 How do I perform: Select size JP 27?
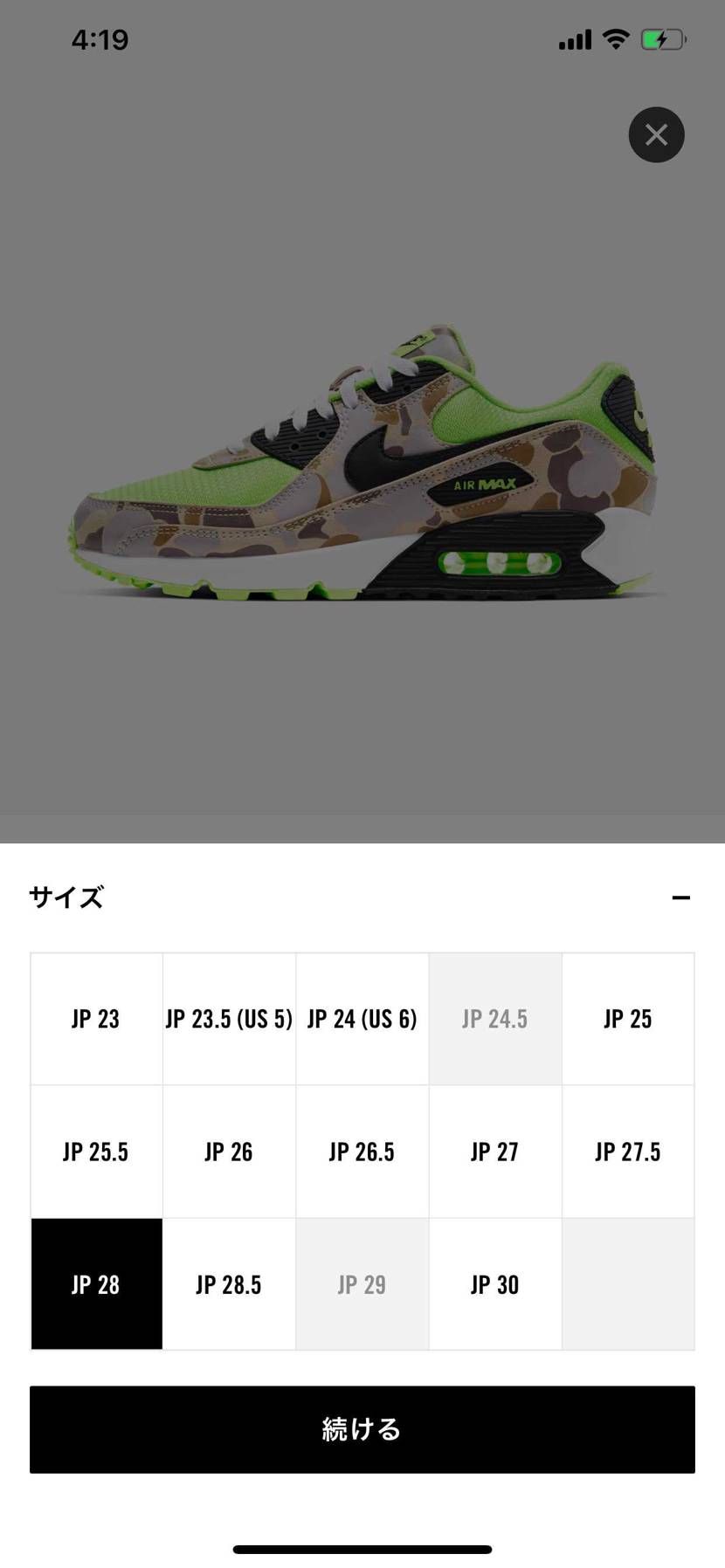pos(495,1152)
